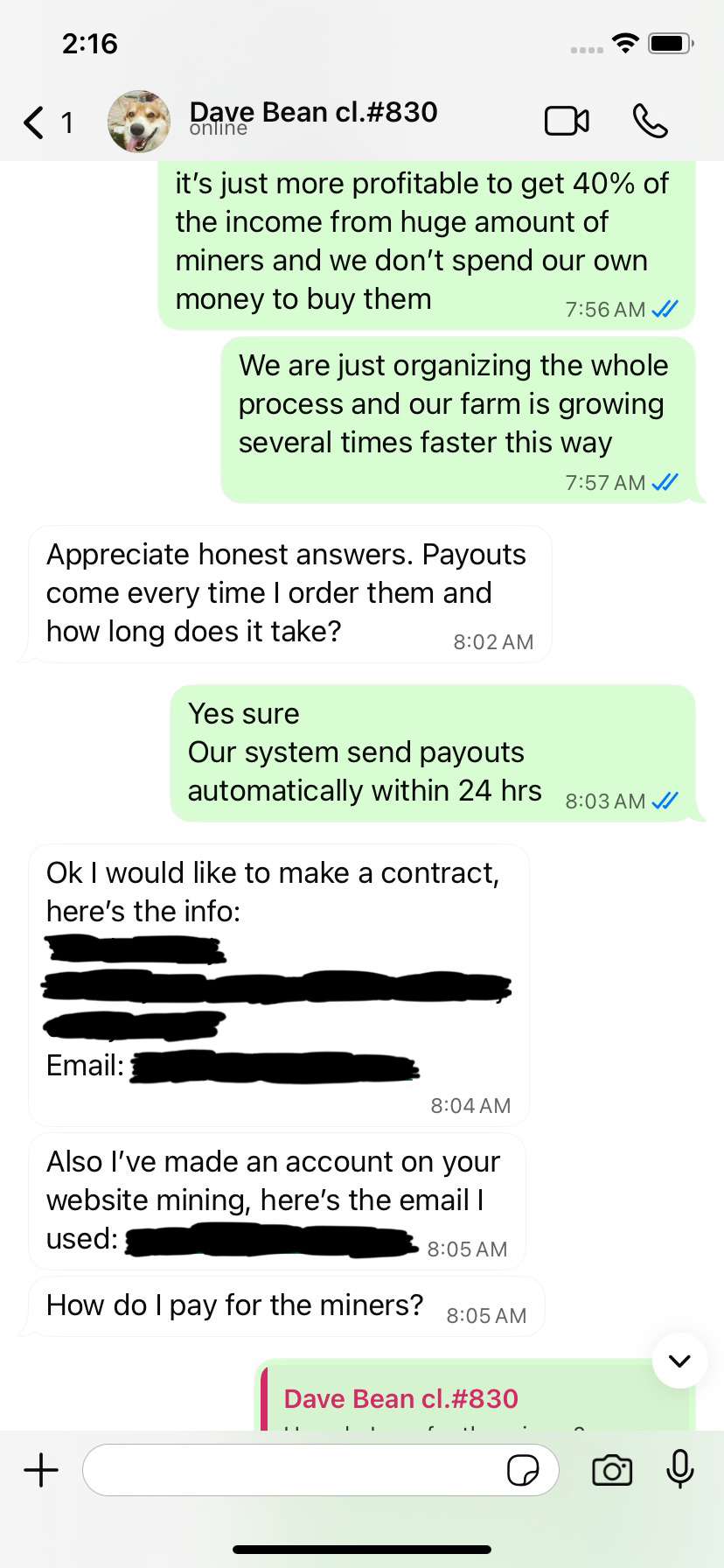Start a video call with Dave Bean

(567, 122)
